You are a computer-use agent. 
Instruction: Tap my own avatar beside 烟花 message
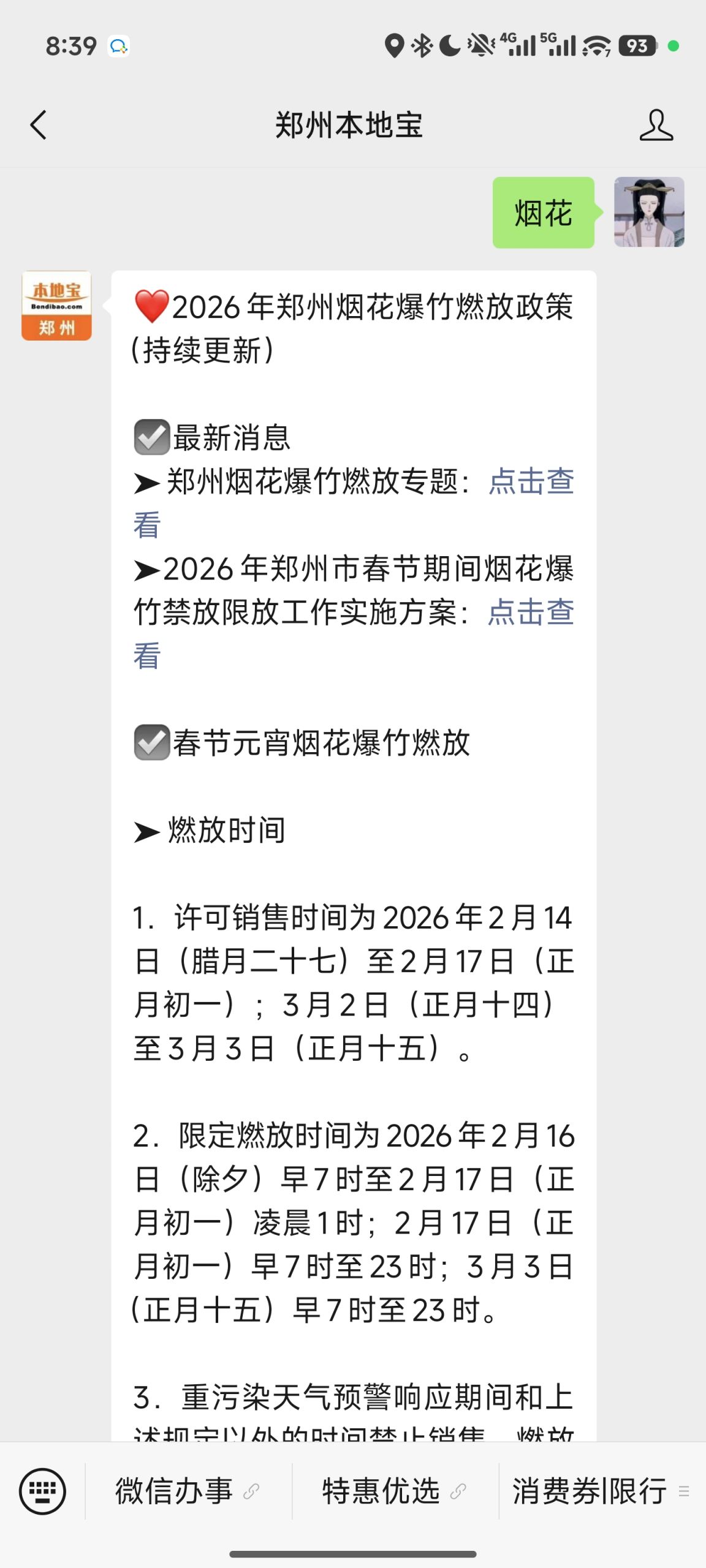tap(649, 212)
